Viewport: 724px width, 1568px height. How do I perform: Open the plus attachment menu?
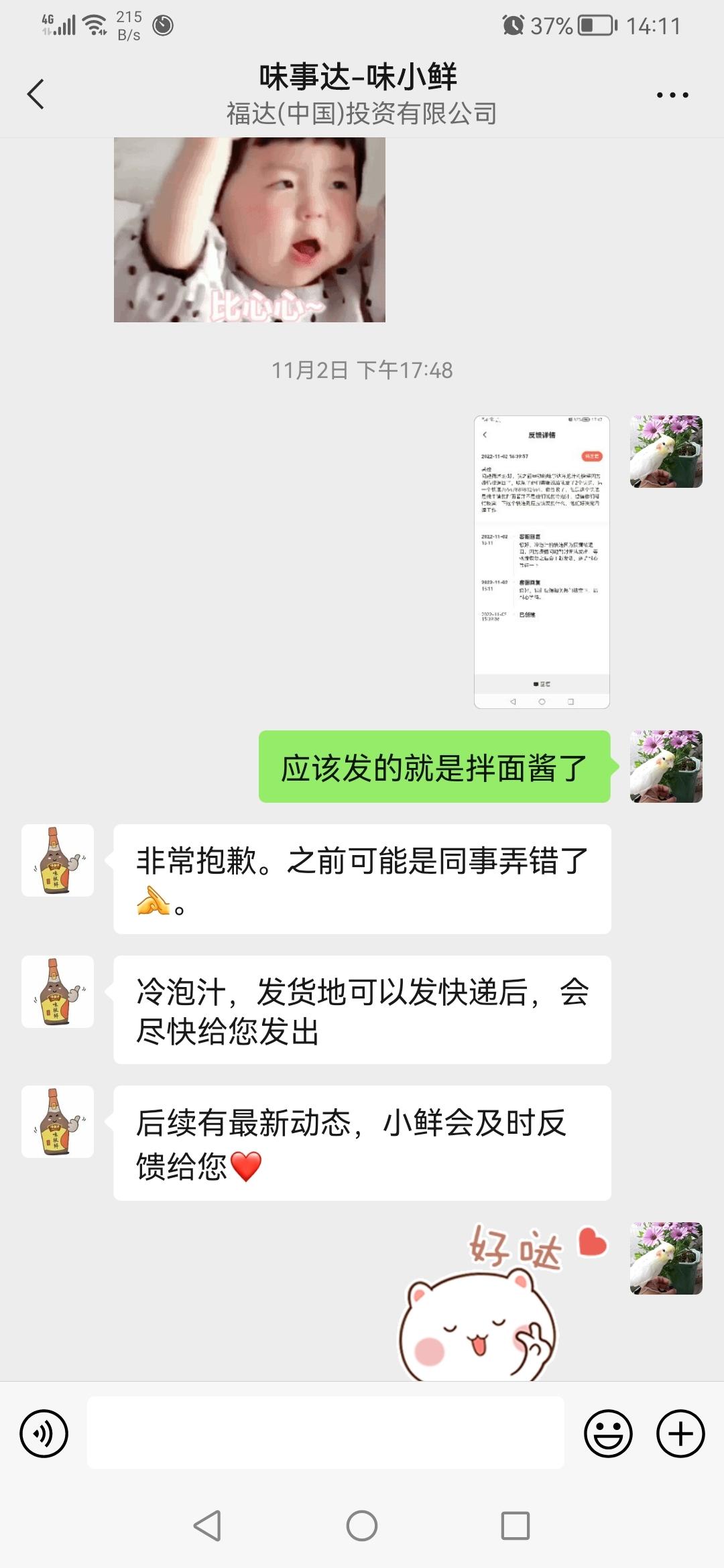tap(680, 1433)
